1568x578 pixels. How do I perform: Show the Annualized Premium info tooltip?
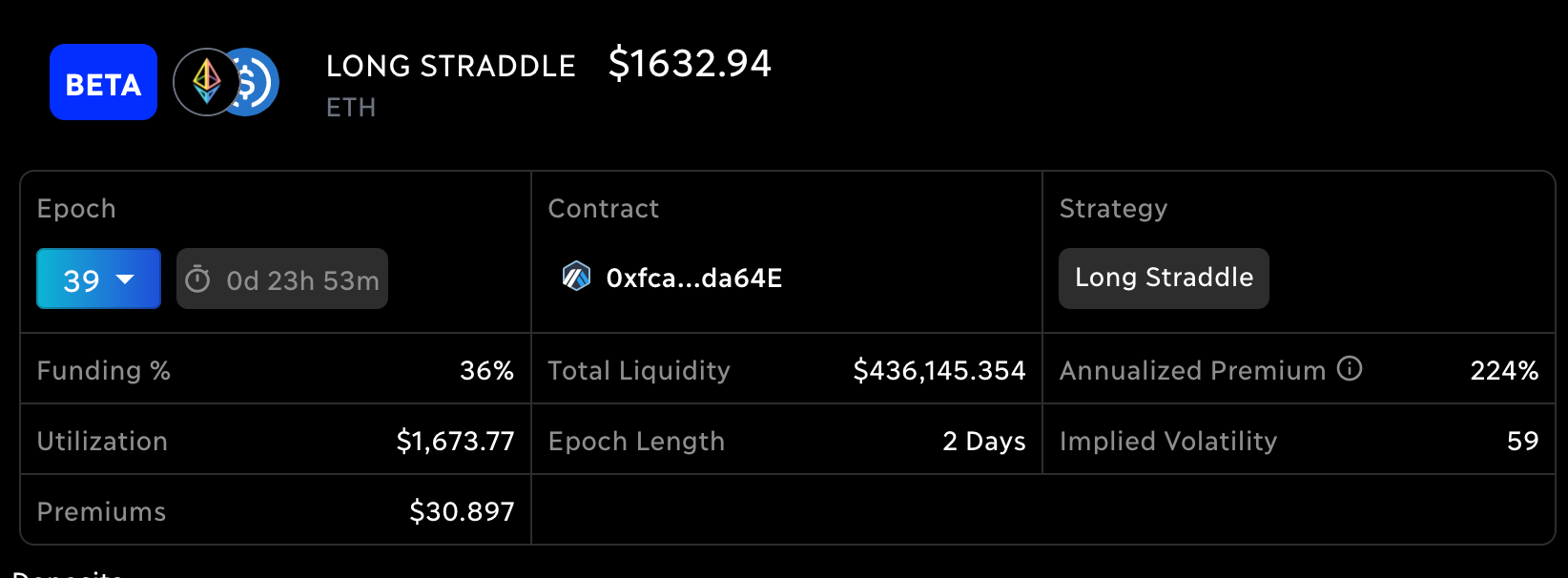(1349, 368)
